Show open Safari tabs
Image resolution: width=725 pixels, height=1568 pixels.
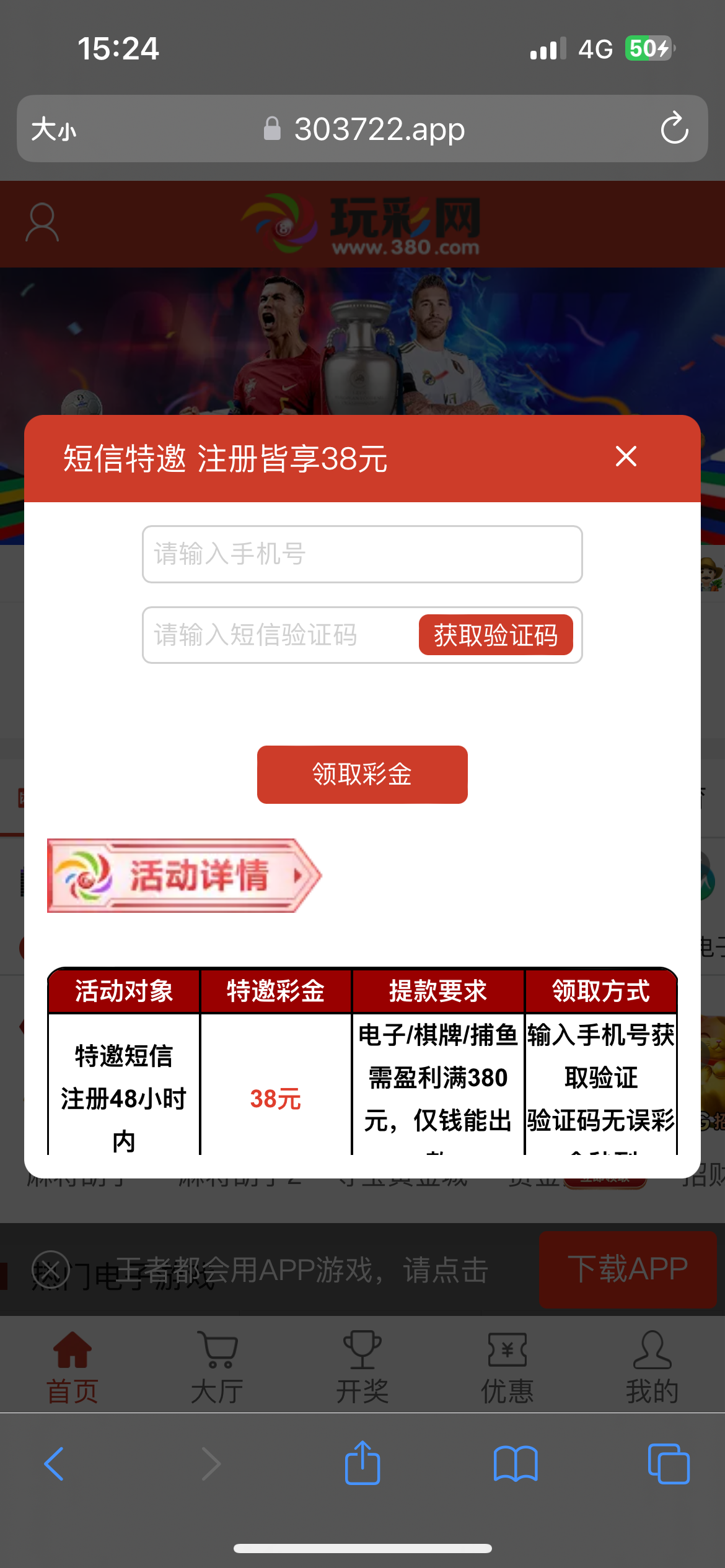(668, 1464)
